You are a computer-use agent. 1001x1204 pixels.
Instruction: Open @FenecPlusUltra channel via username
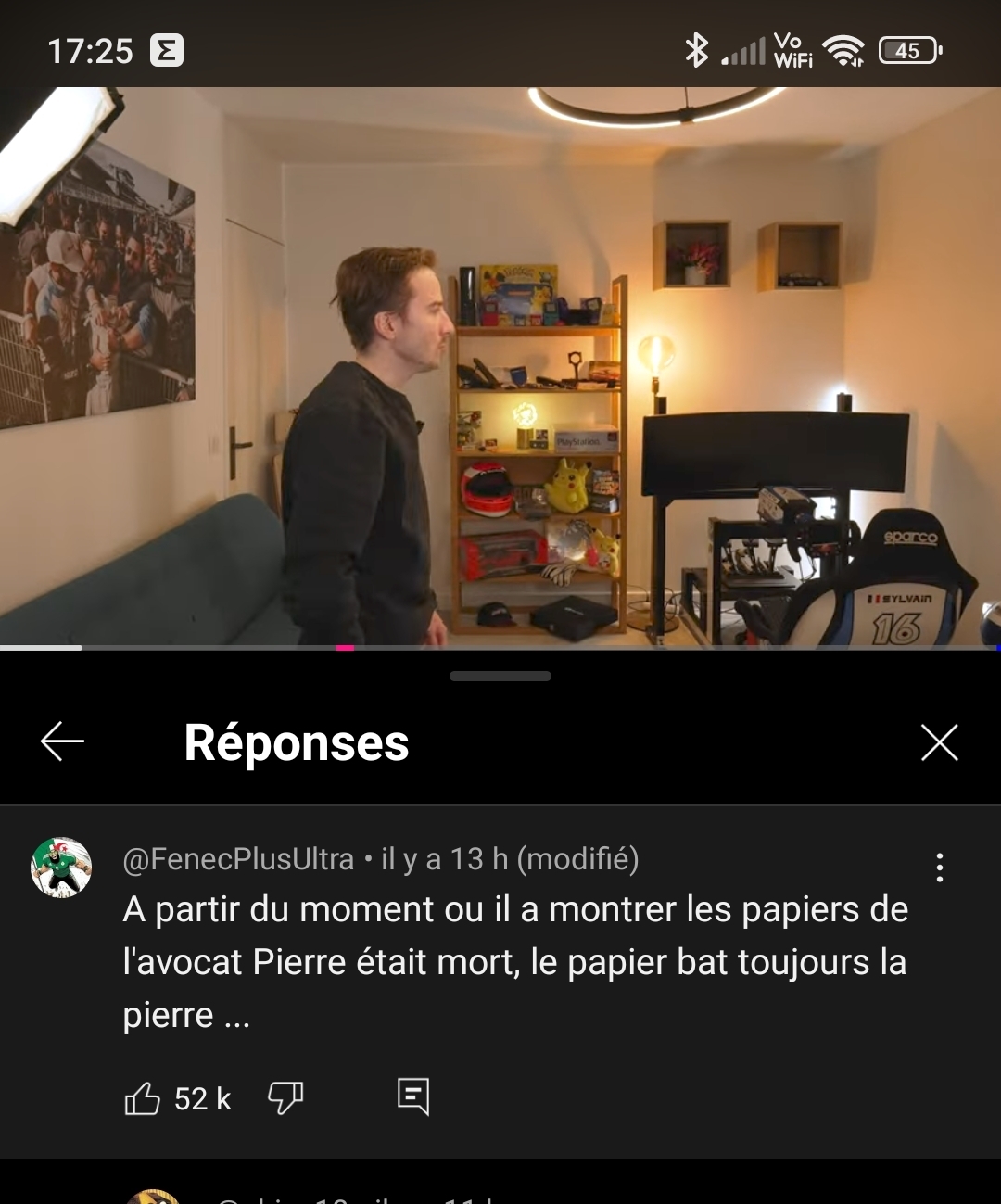pos(238,859)
